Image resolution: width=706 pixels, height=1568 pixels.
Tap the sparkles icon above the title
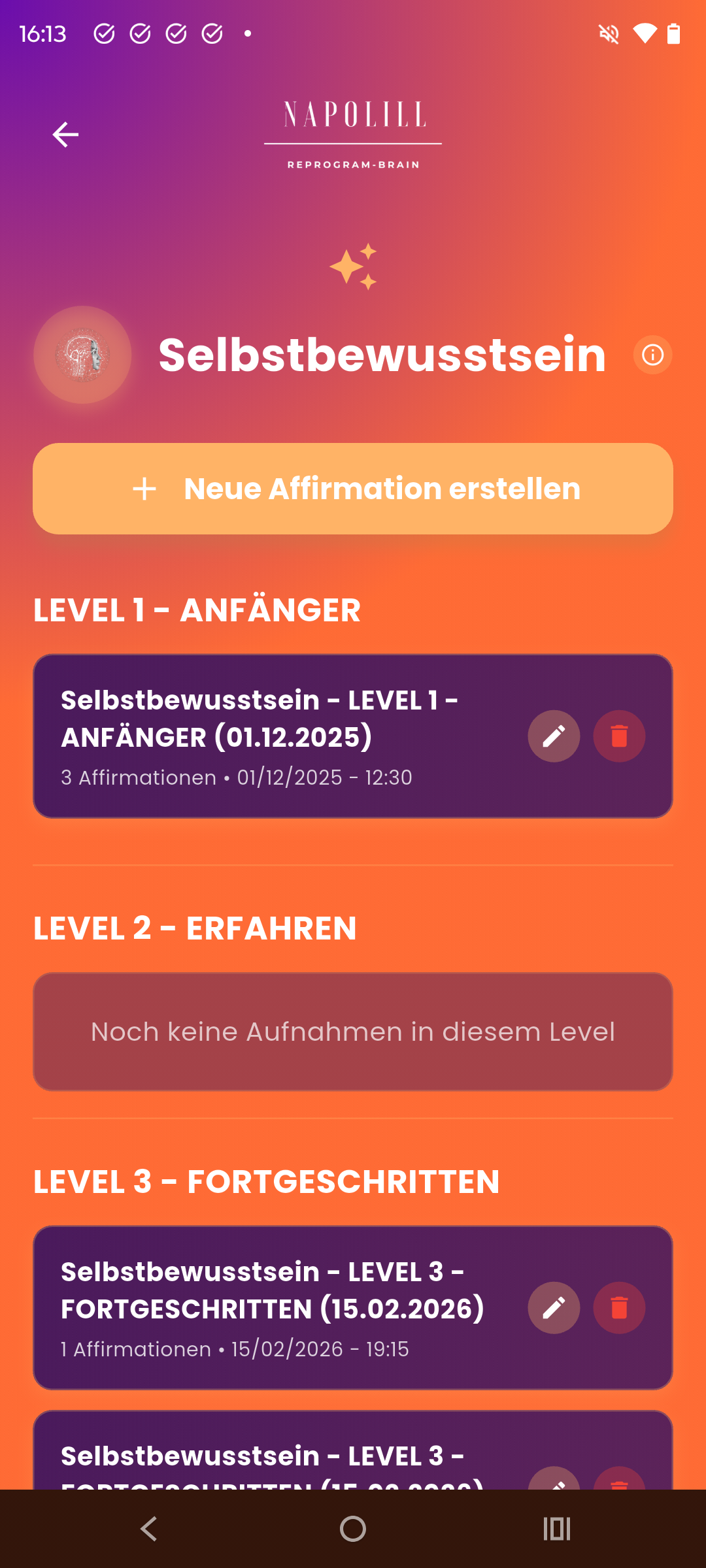tap(353, 264)
